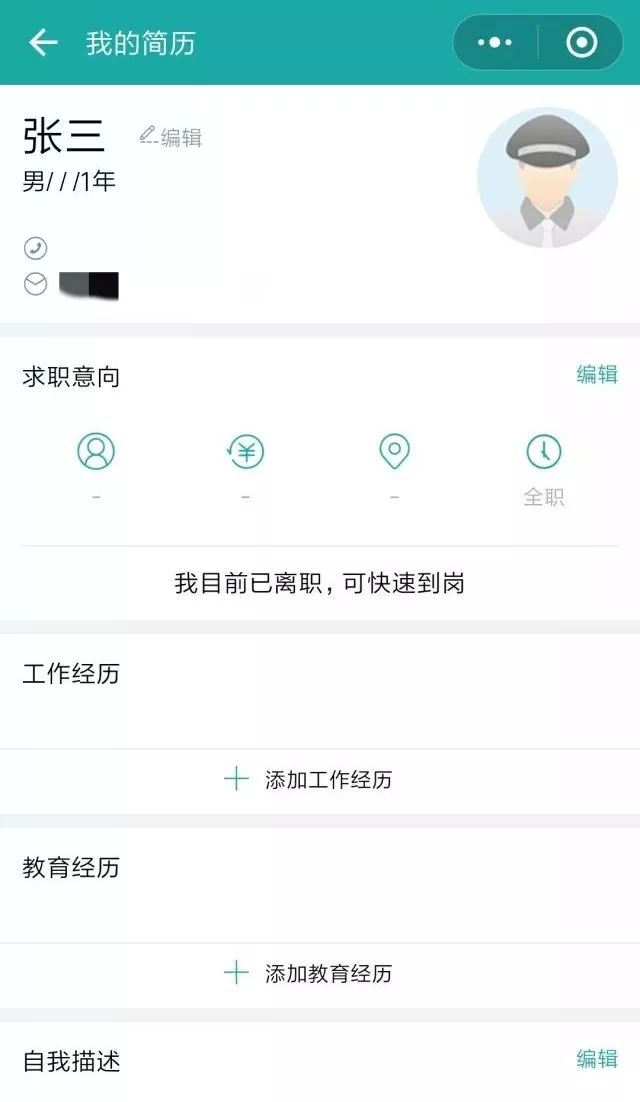Tap the profile avatar photo
The width and height of the screenshot is (640, 1102).
tap(547, 177)
